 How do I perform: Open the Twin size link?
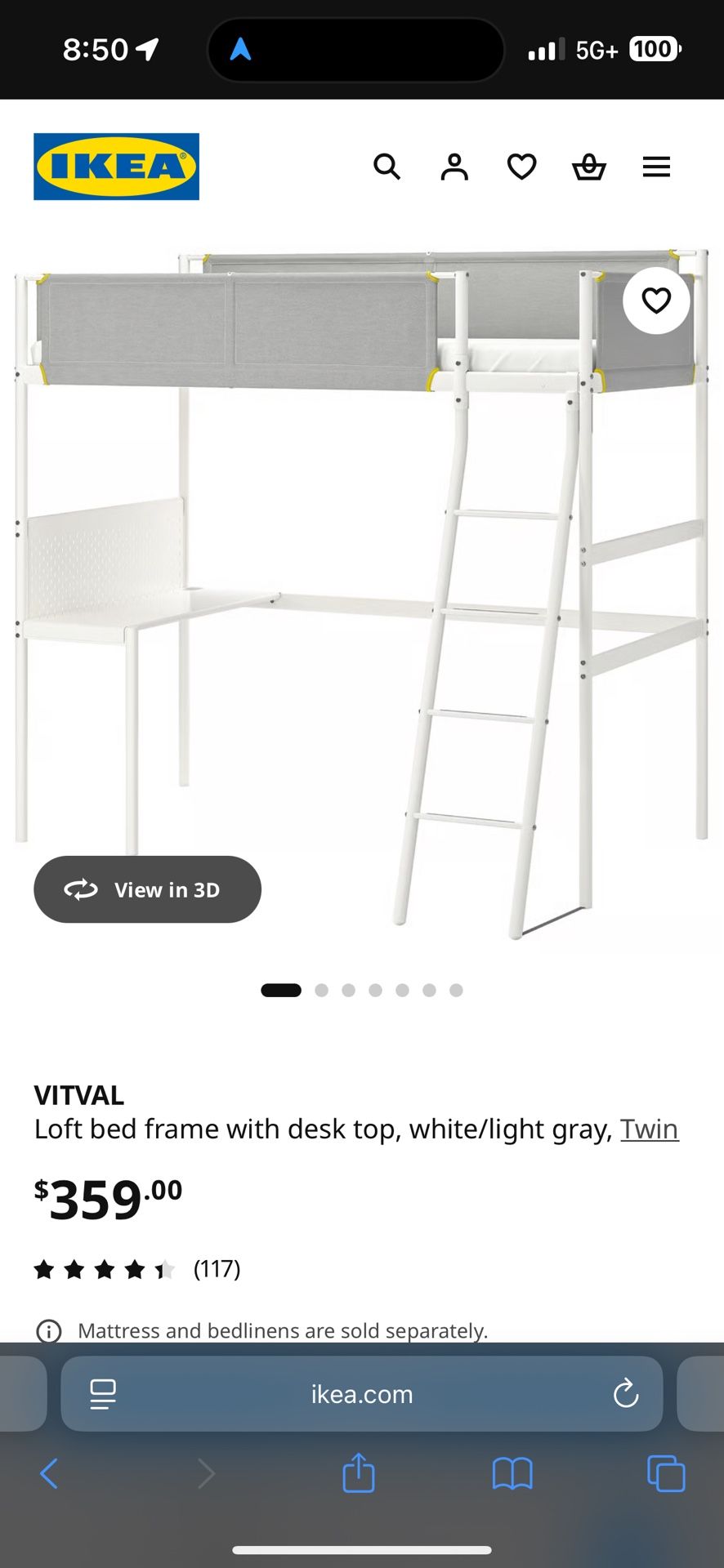coord(649,1129)
